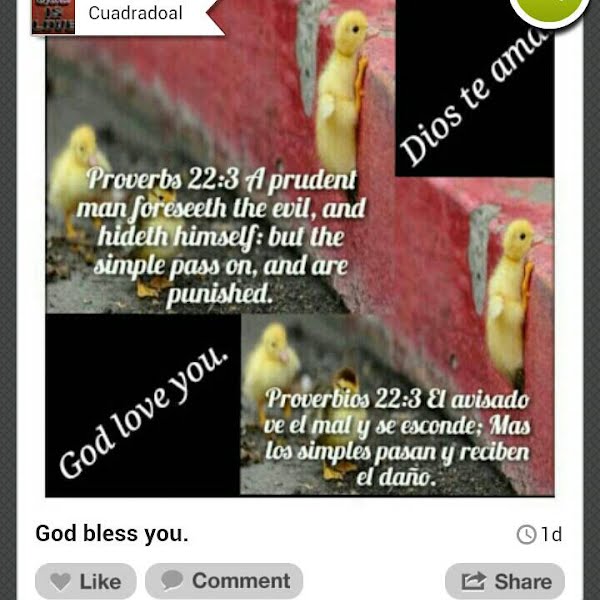Image resolution: width=600 pixels, height=600 pixels.
Task: Share the God bless you post
Action: (x=505, y=581)
